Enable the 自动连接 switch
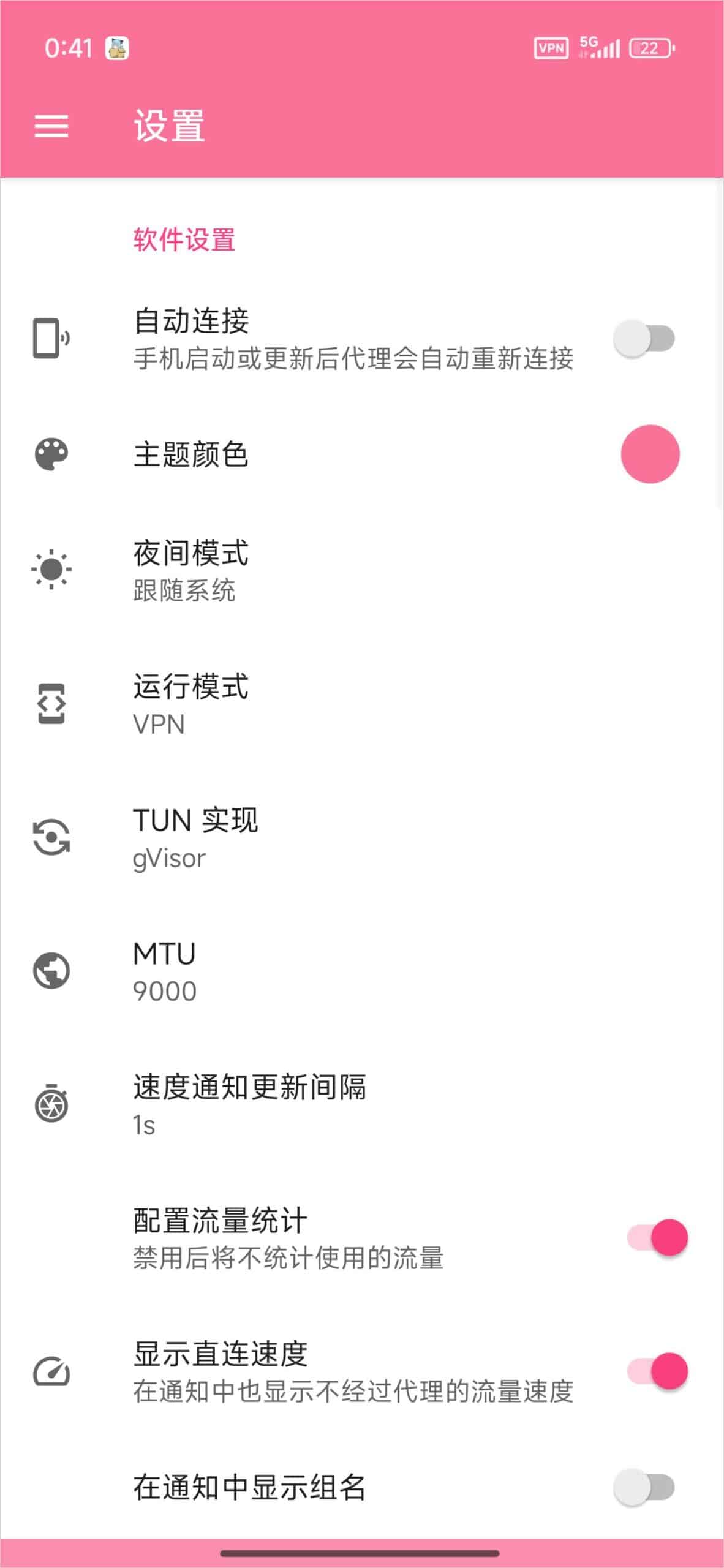Image resolution: width=724 pixels, height=1568 pixels. click(644, 339)
